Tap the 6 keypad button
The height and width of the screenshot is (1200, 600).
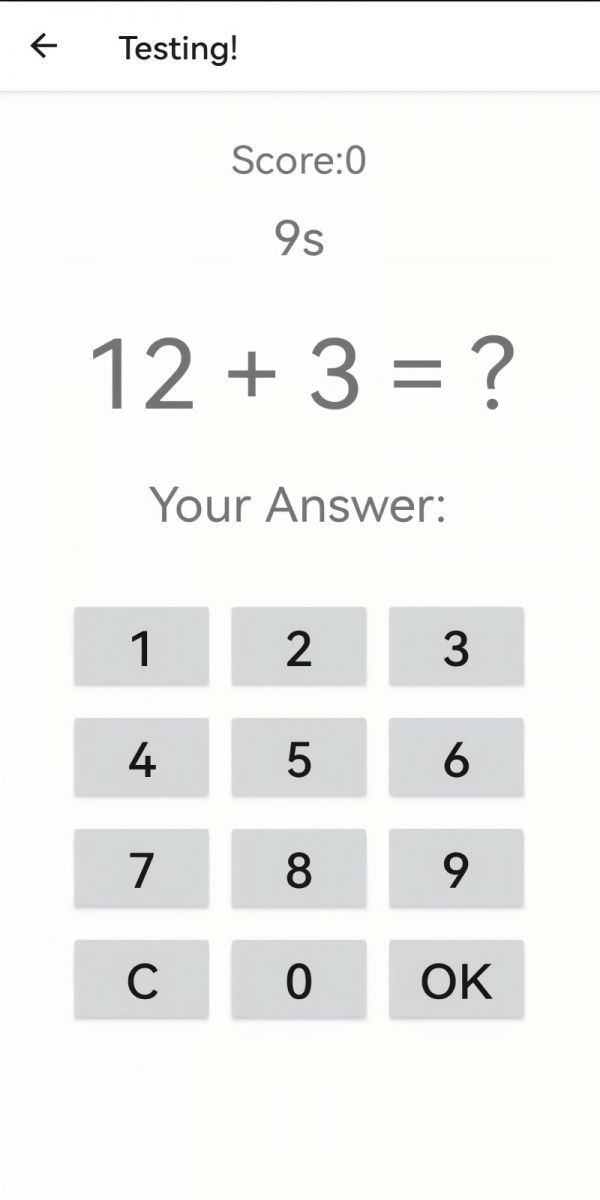(456, 758)
